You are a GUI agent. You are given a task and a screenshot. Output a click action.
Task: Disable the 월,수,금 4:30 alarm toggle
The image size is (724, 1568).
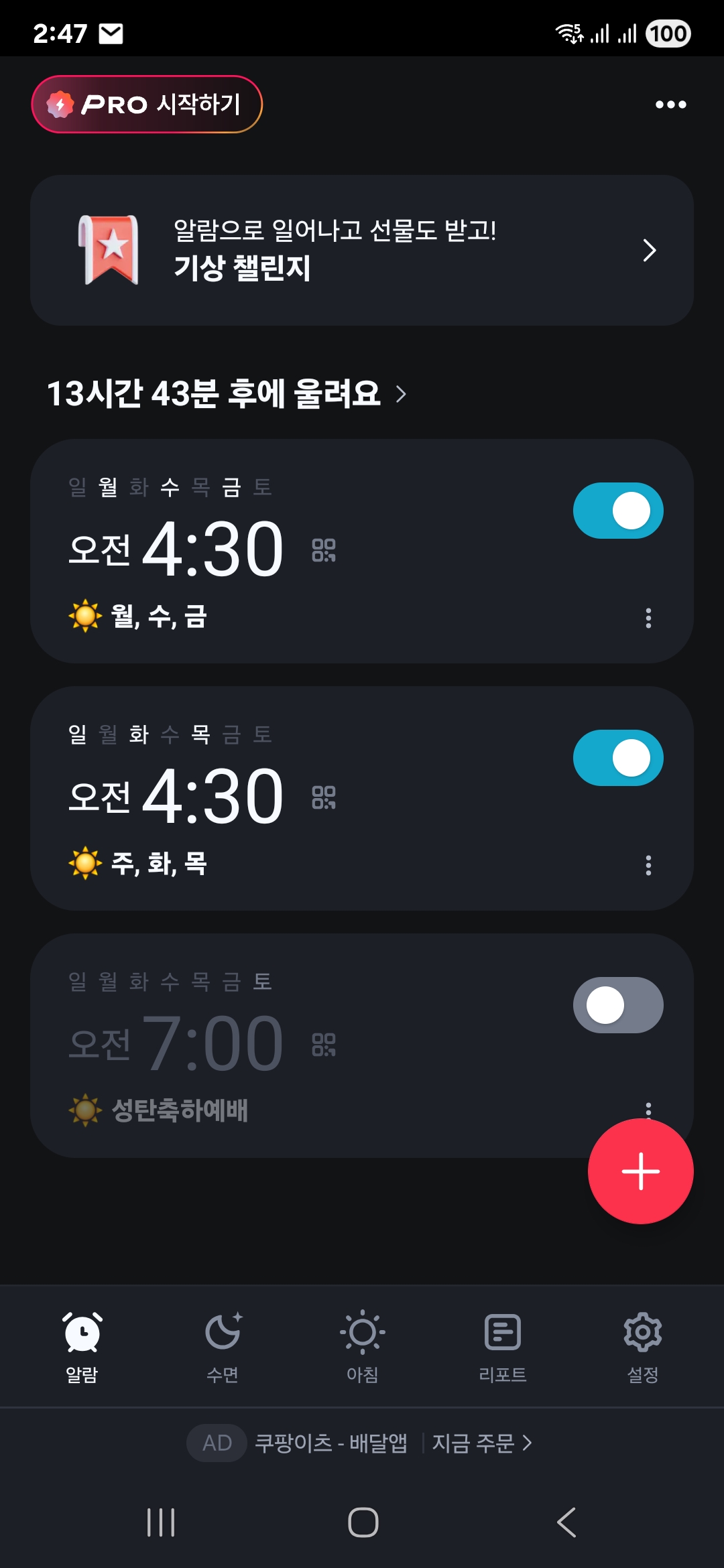[617, 510]
